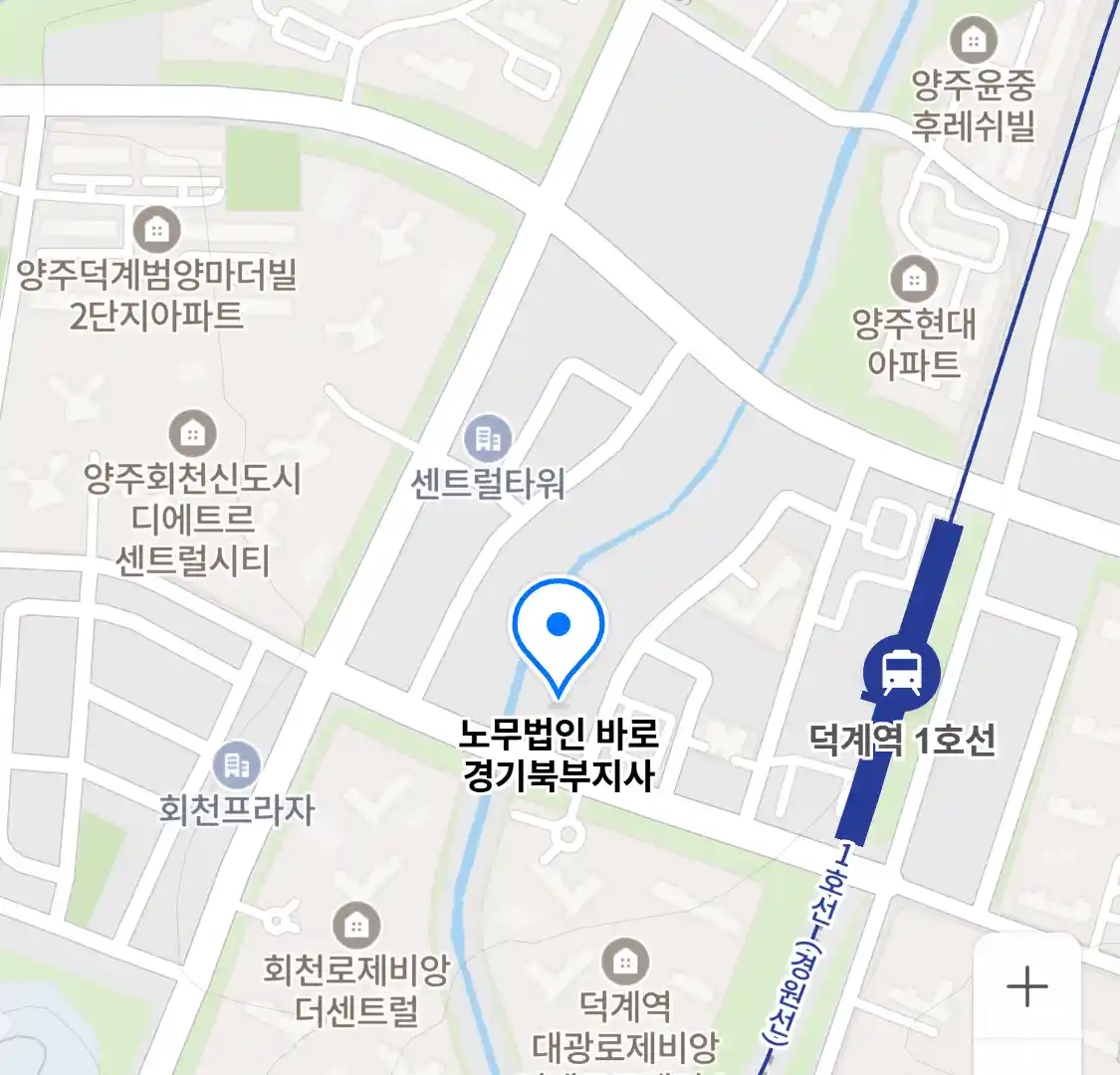This screenshot has height=1075, width=1120.
Task: Tap 덕계역 대광로제비앙 apartment marker
Action: pos(624,963)
